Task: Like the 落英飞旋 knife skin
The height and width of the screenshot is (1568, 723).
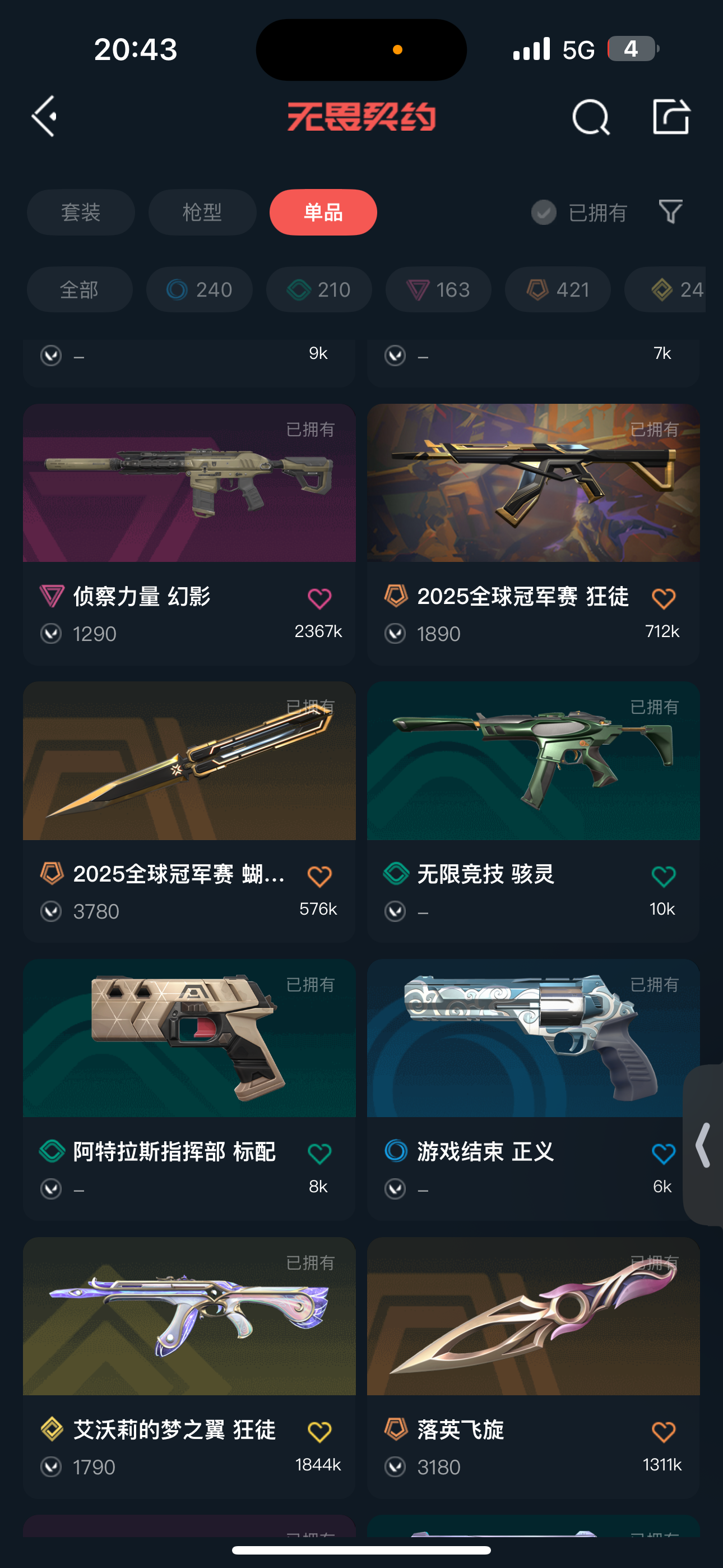Action: pos(664,1432)
